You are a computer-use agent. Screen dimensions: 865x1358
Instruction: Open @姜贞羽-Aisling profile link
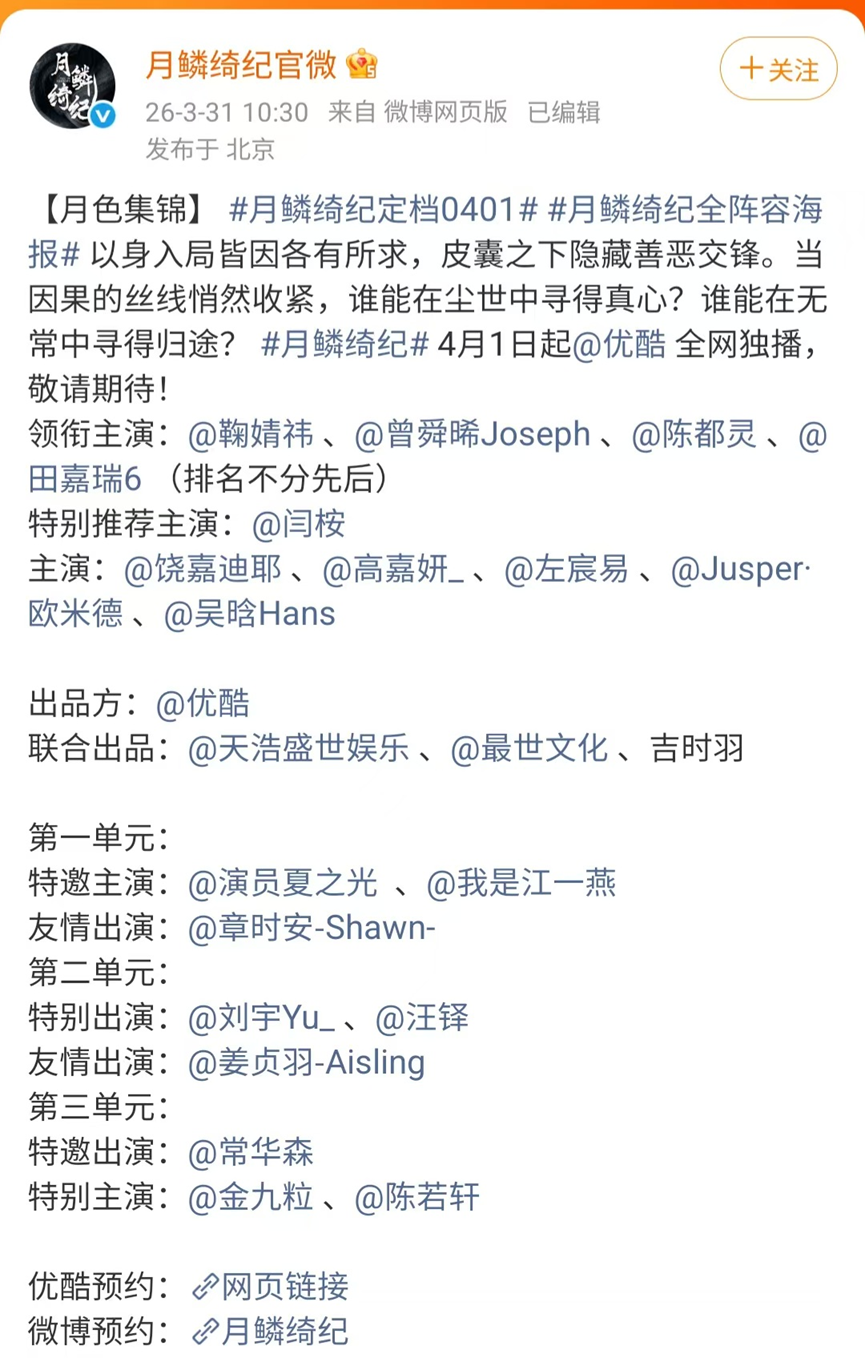pyautogui.click(x=306, y=1062)
